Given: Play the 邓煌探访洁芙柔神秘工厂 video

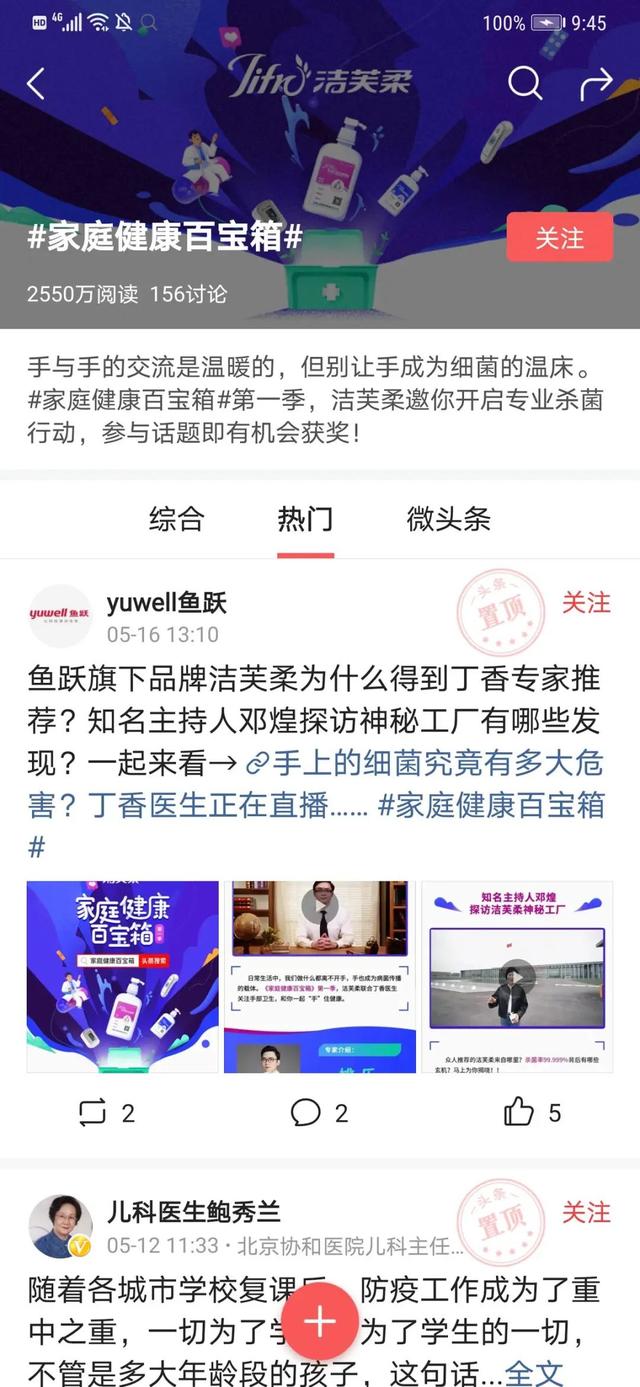Looking at the screenshot, I should pos(516,976).
